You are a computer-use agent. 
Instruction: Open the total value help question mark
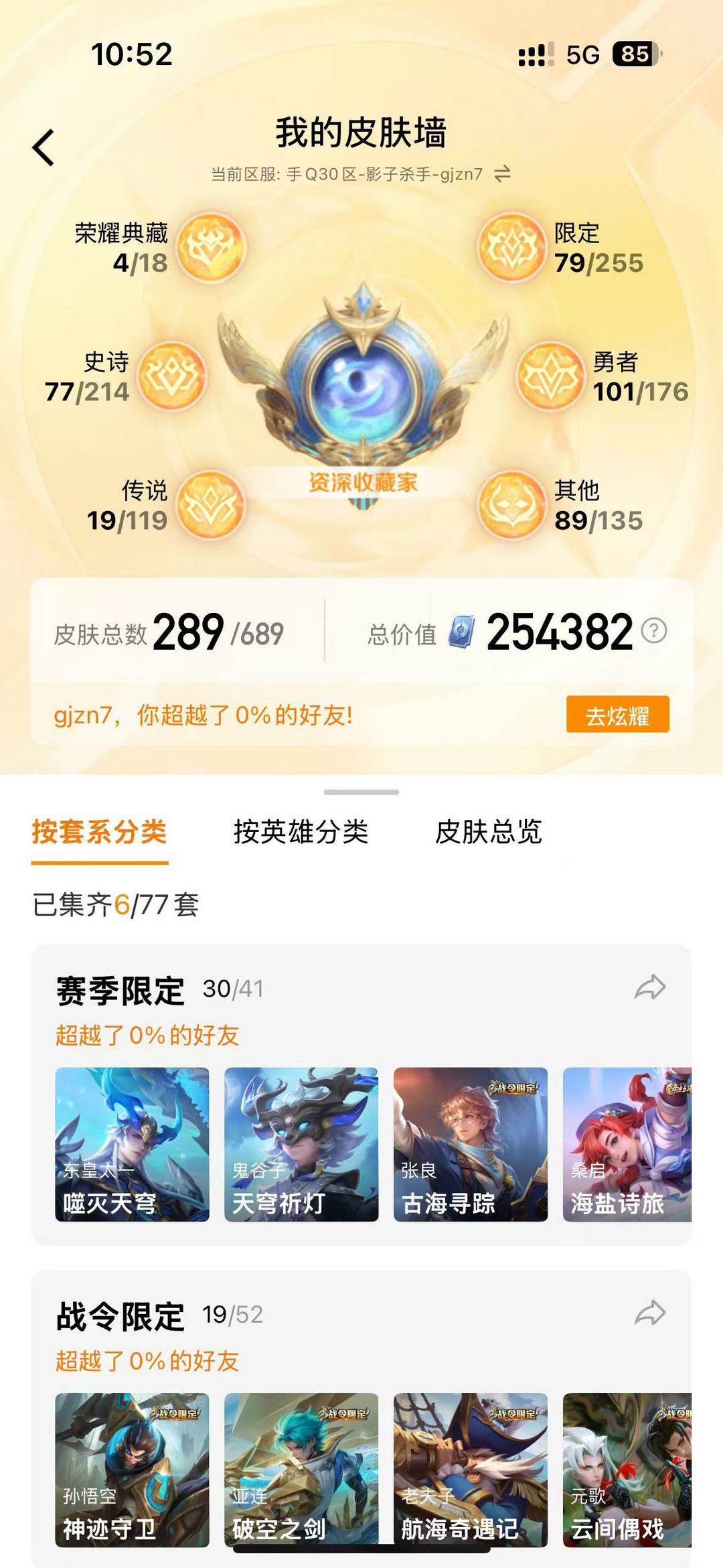point(654,630)
